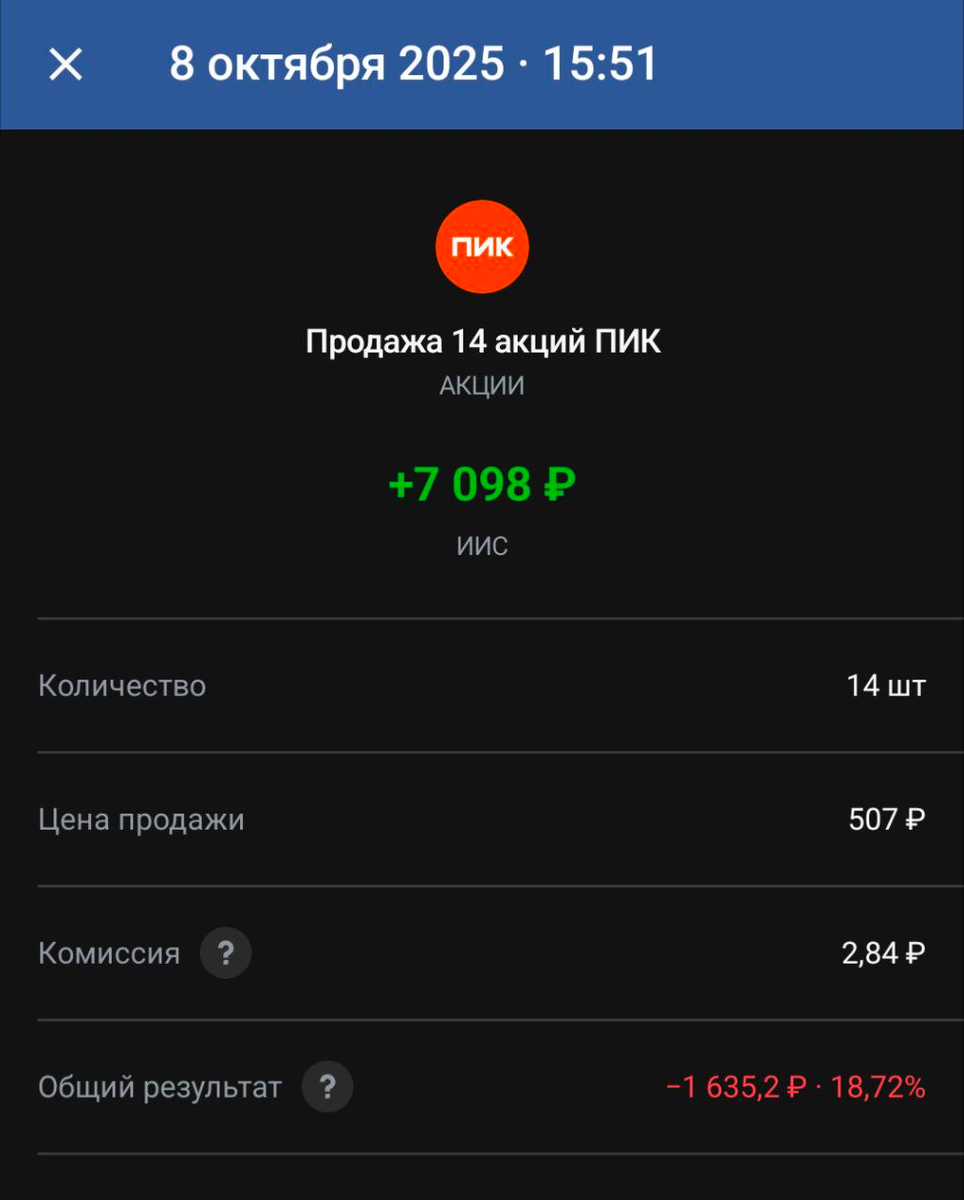This screenshot has width=964, height=1200.
Task: Select the close X icon in the header
Action: [66, 63]
